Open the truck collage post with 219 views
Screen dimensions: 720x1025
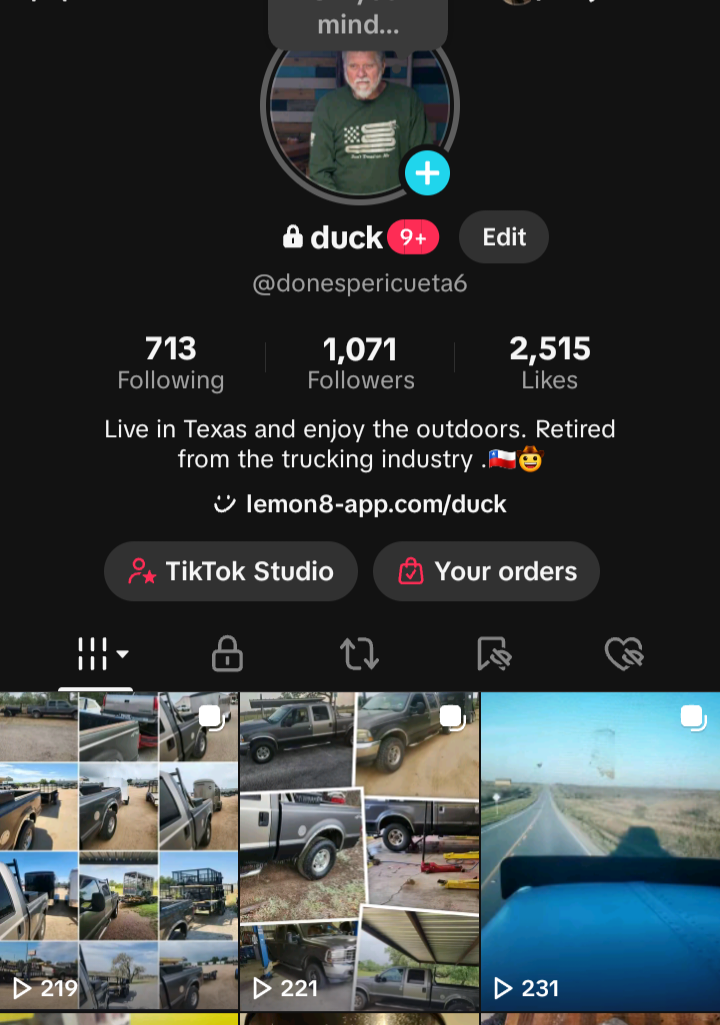point(119,850)
